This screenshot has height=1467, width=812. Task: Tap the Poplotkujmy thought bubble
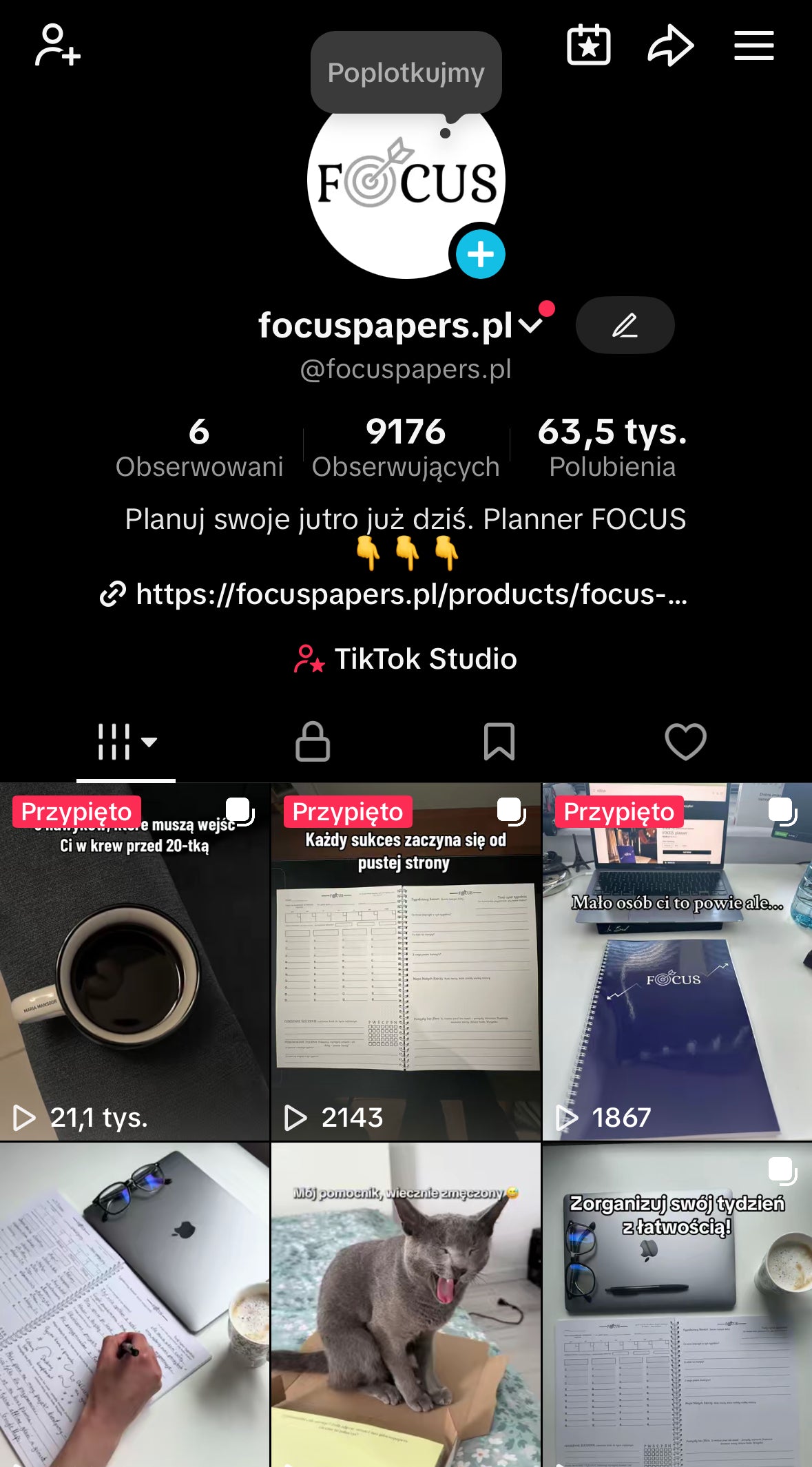[x=406, y=73]
